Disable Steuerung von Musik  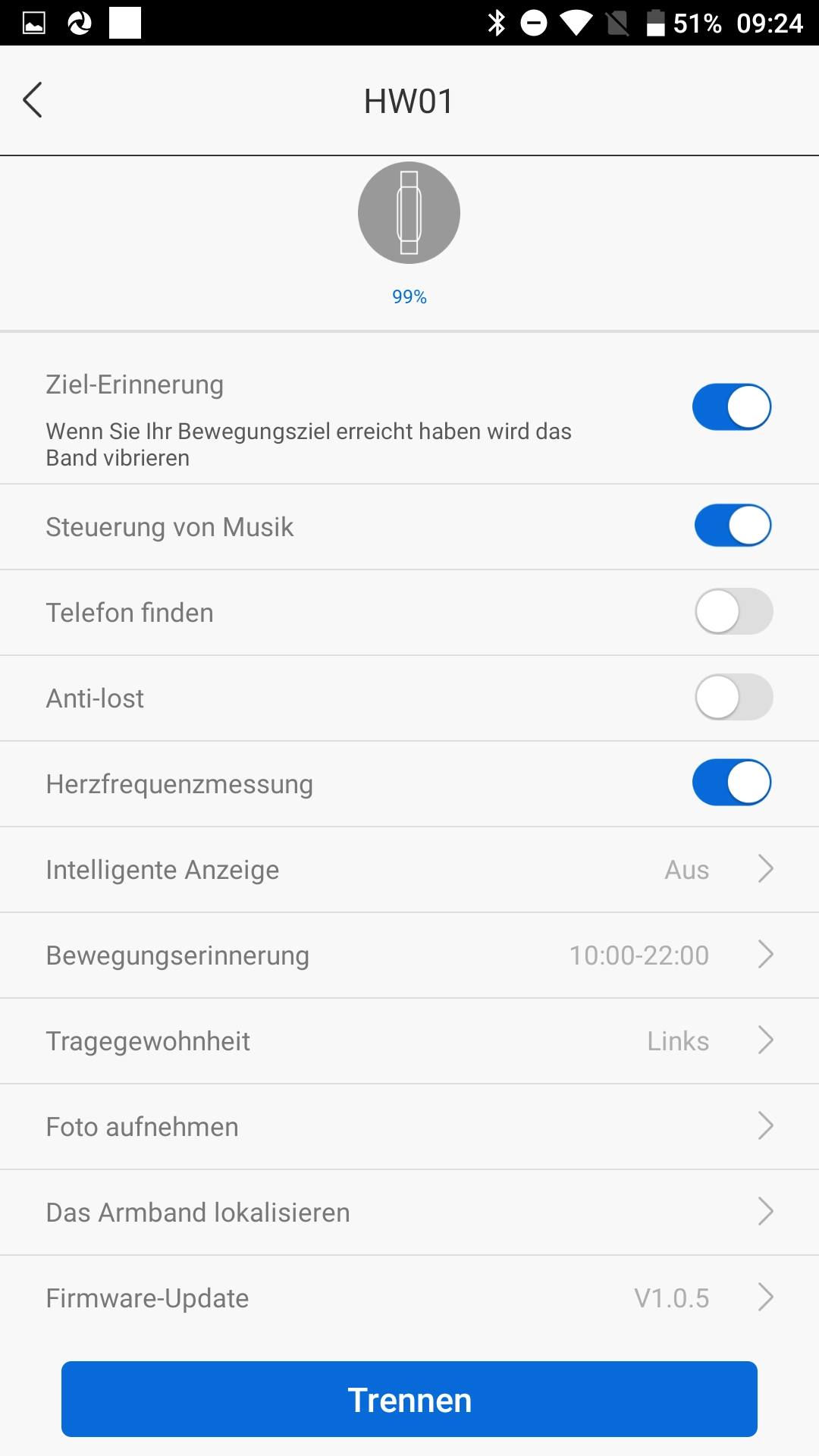click(x=733, y=526)
